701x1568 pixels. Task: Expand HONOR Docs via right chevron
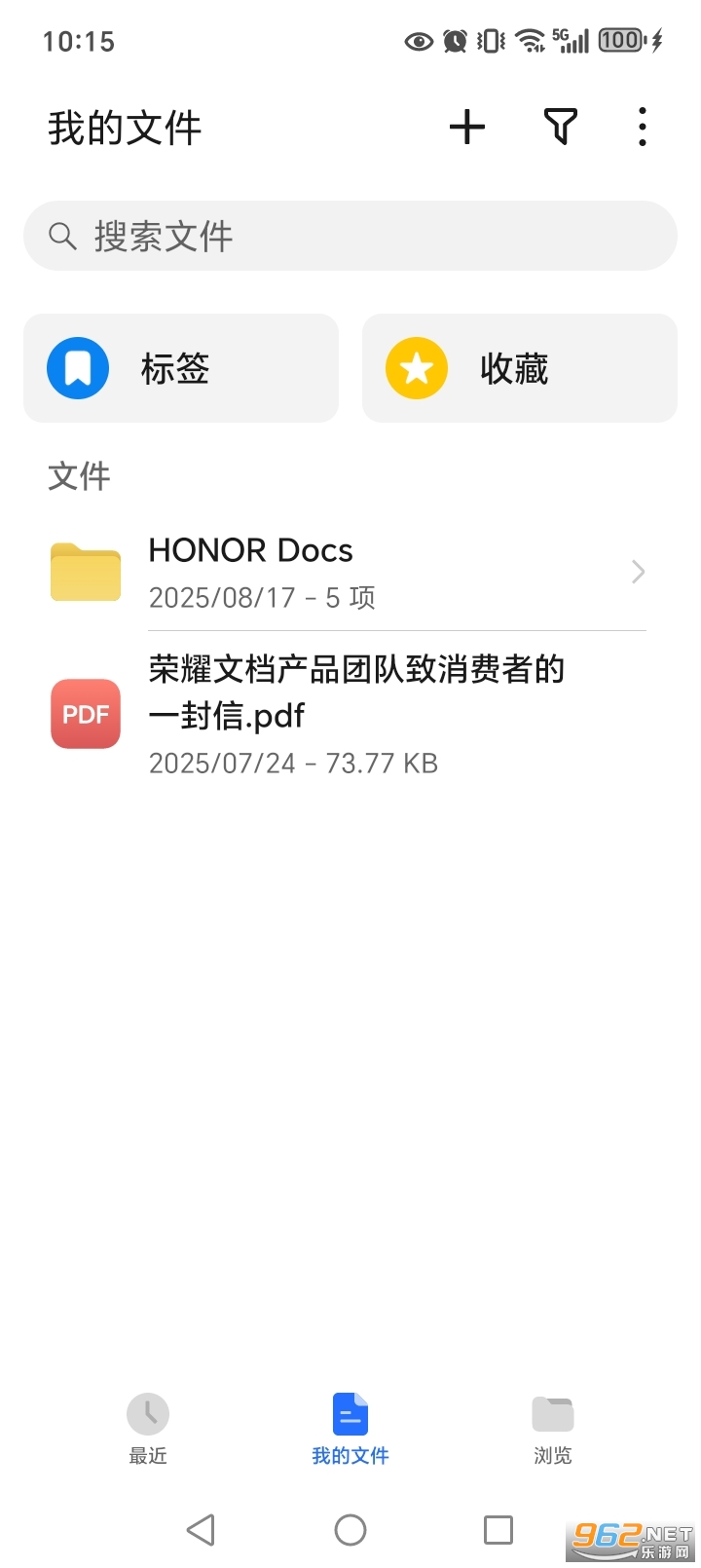click(638, 572)
